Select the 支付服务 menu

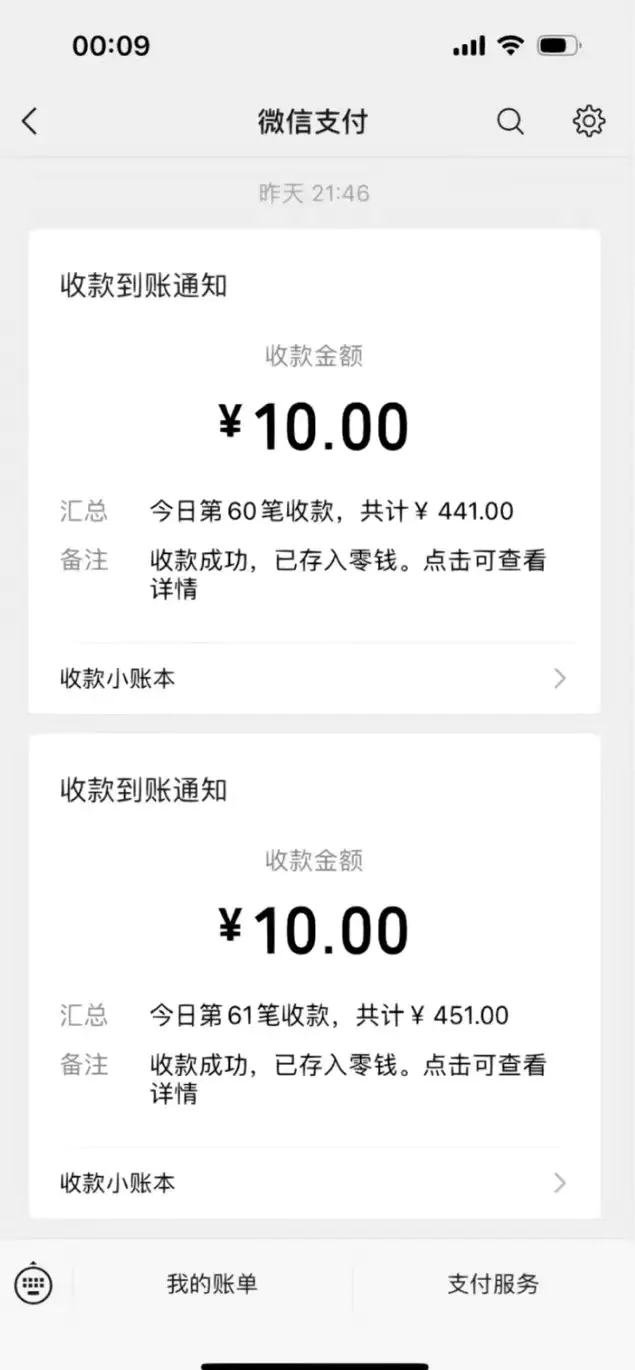click(493, 1284)
